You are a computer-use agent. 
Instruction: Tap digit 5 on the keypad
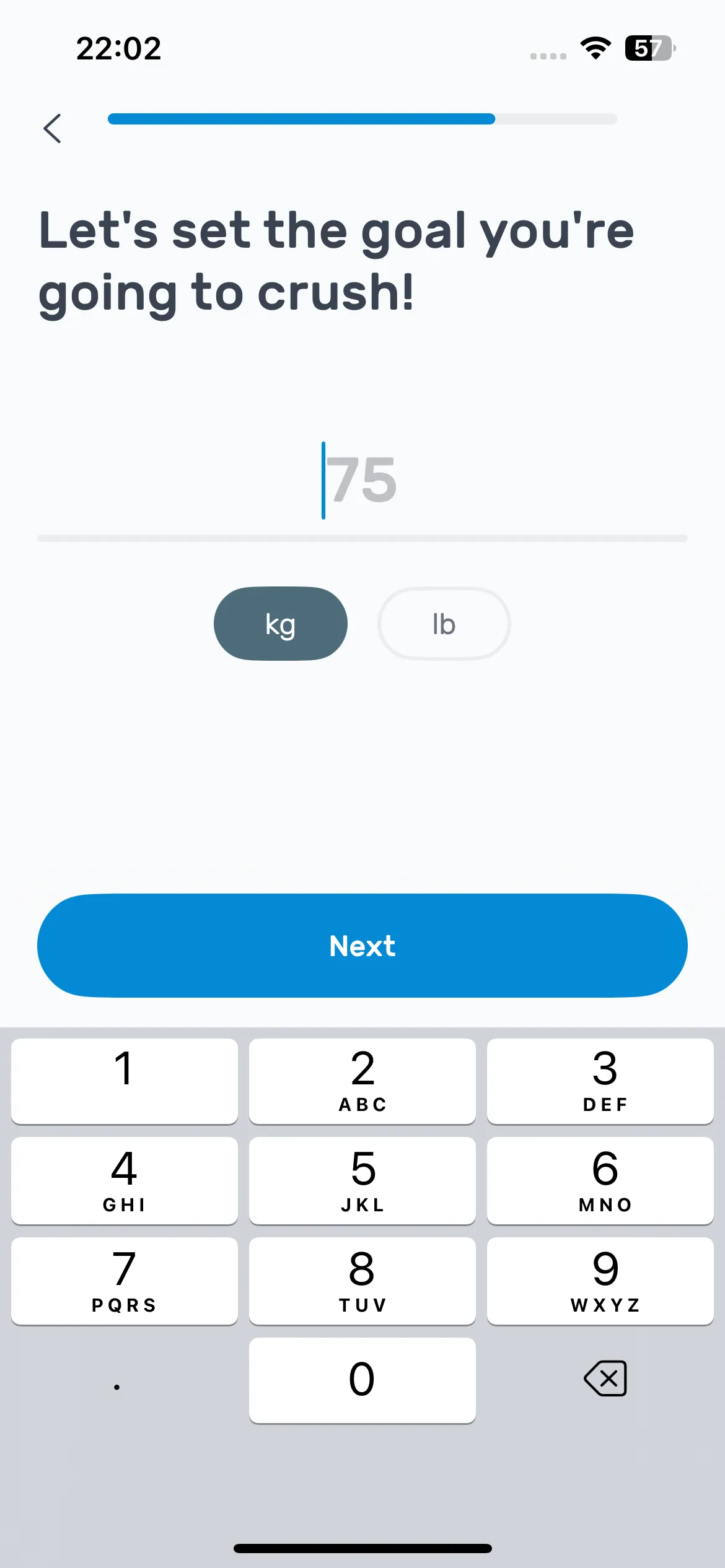click(x=362, y=1180)
